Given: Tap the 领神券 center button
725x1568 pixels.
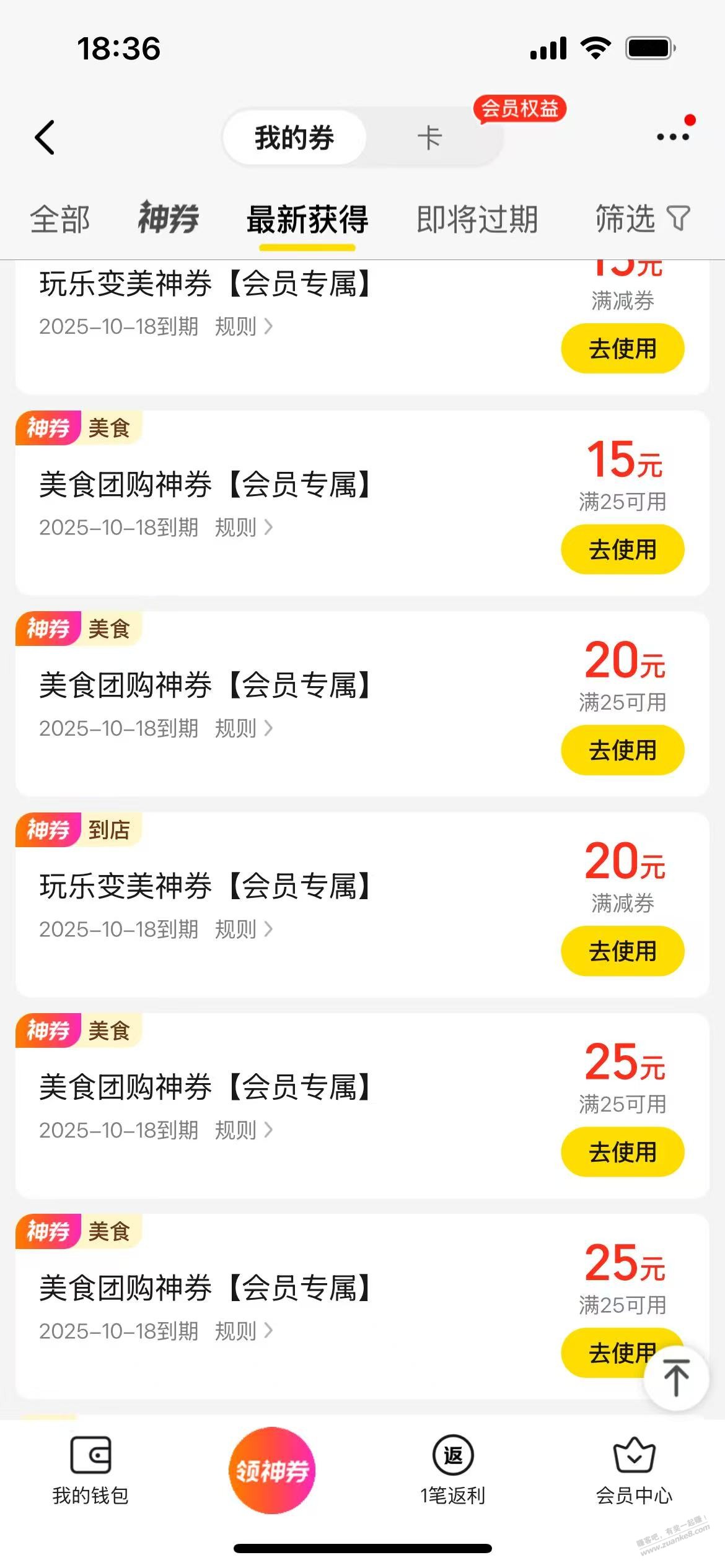Looking at the screenshot, I should click(x=272, y=1470).
